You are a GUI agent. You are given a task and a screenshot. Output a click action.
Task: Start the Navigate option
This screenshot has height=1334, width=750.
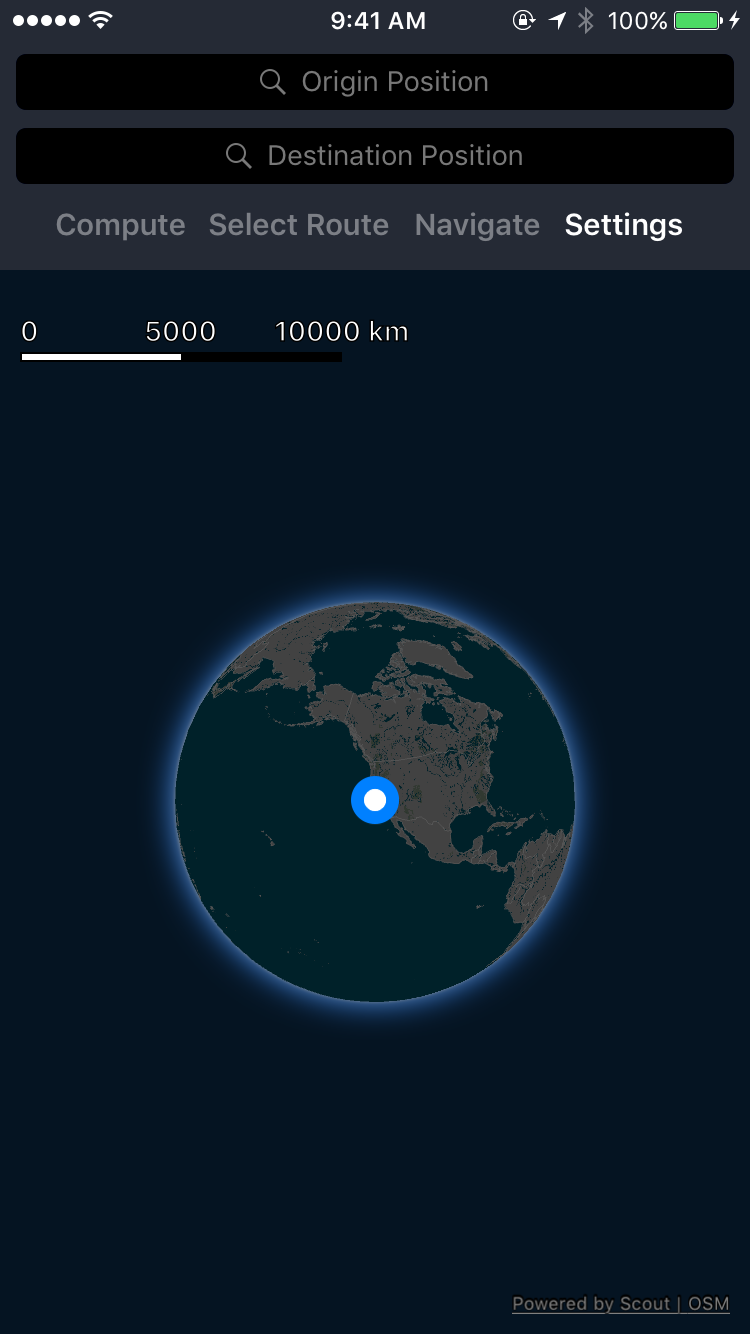[x=477, y=225]
